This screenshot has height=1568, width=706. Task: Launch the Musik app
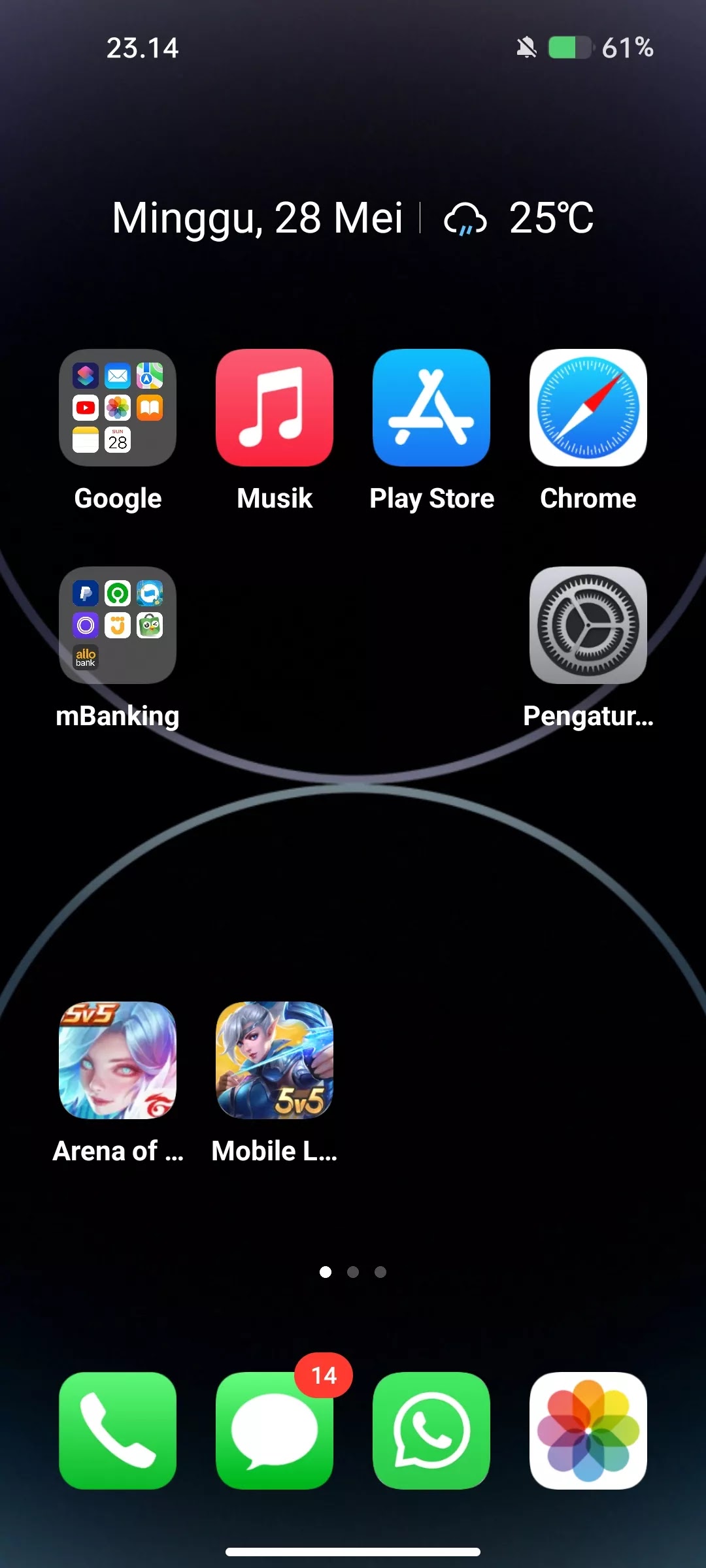[x=275, y=408]
